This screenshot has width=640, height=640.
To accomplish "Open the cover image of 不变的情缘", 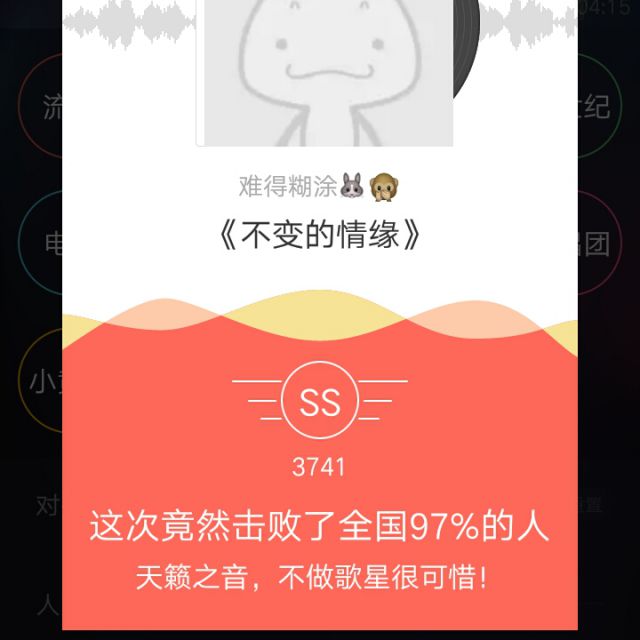I will point(325,73).
